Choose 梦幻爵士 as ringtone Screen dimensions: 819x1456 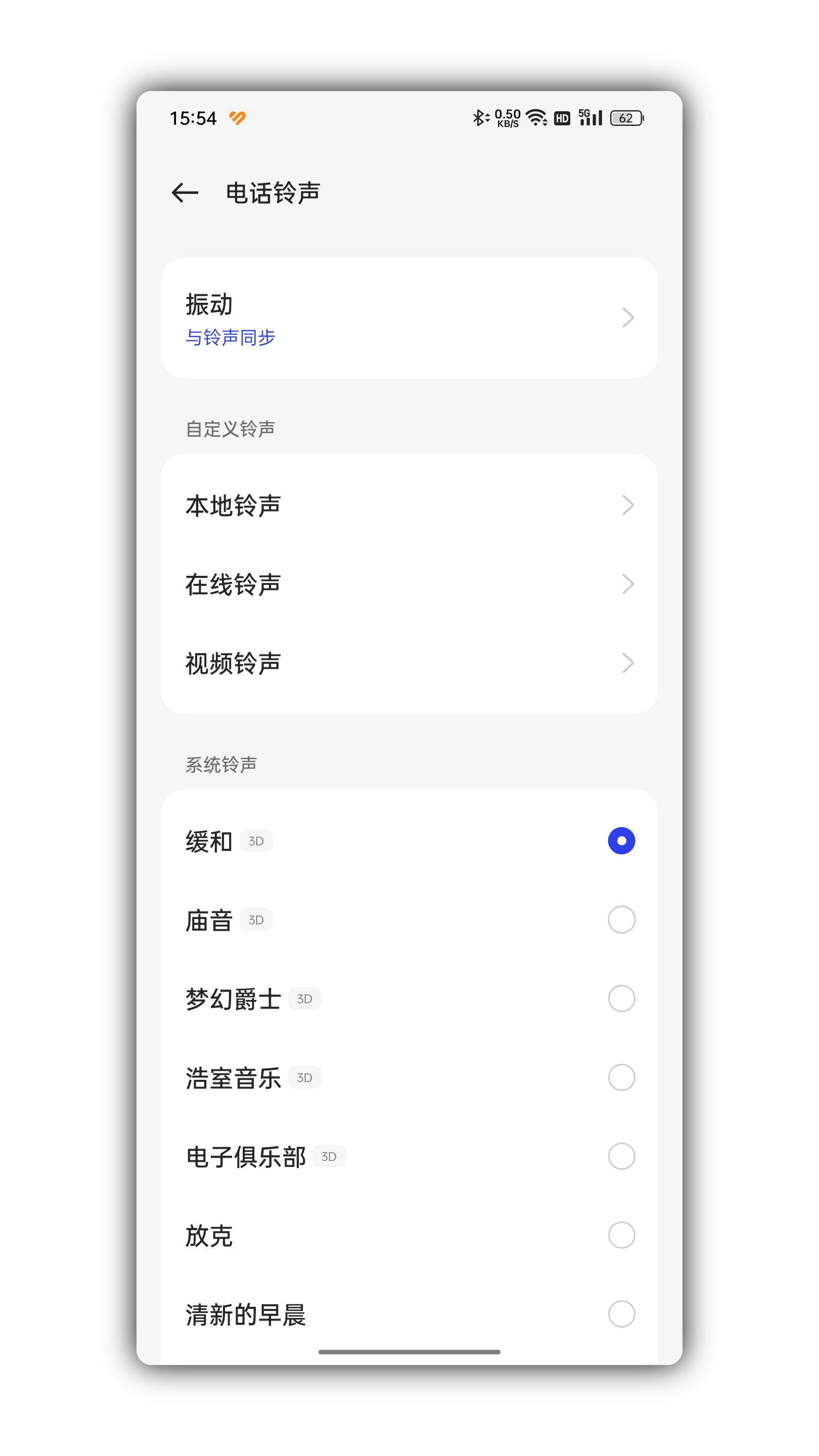point(409,999)
